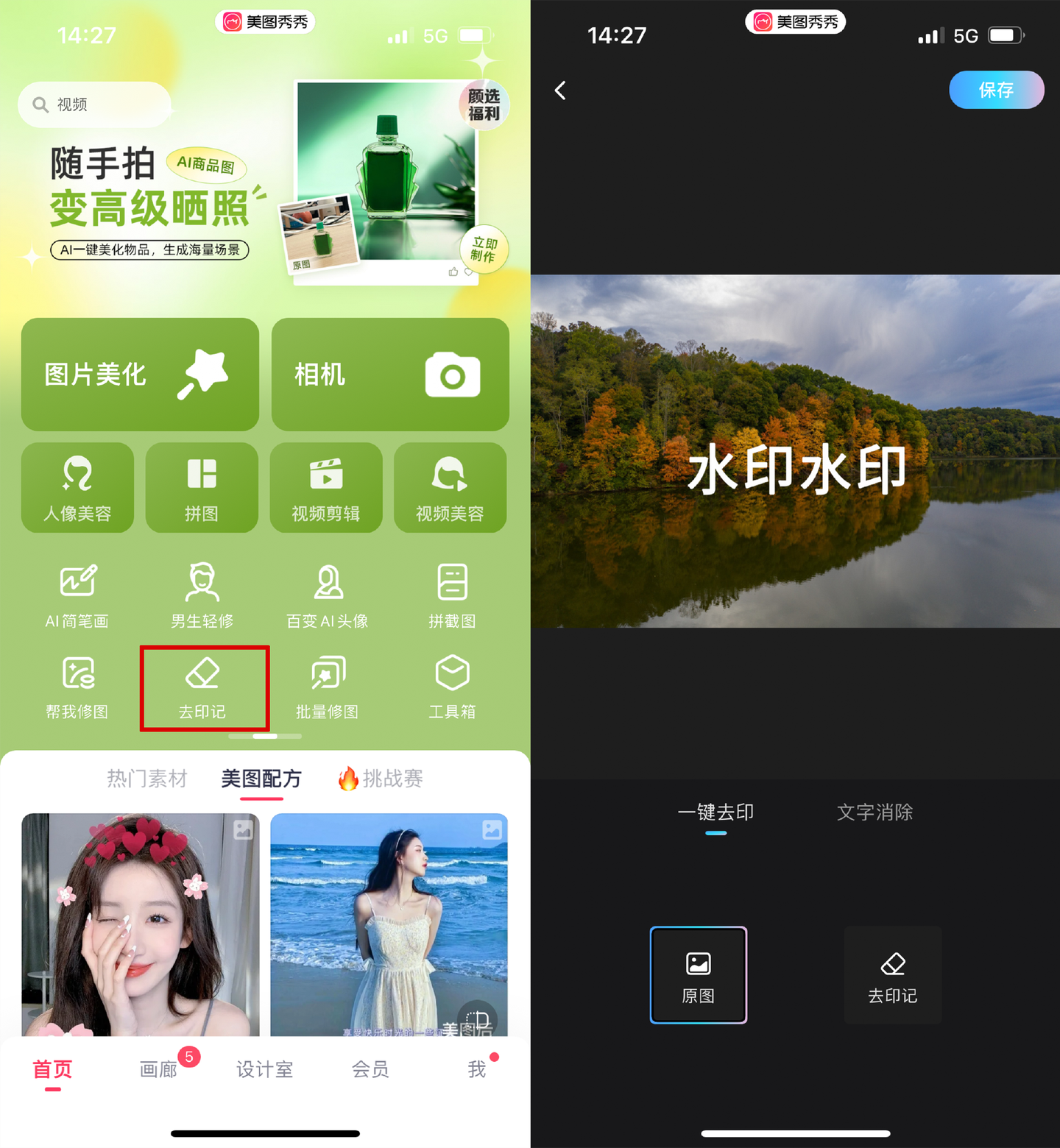Viewport: 1060px width, 1148px height.
Task: Open AI简笔画 tool
Action: [x=77, y=596]
